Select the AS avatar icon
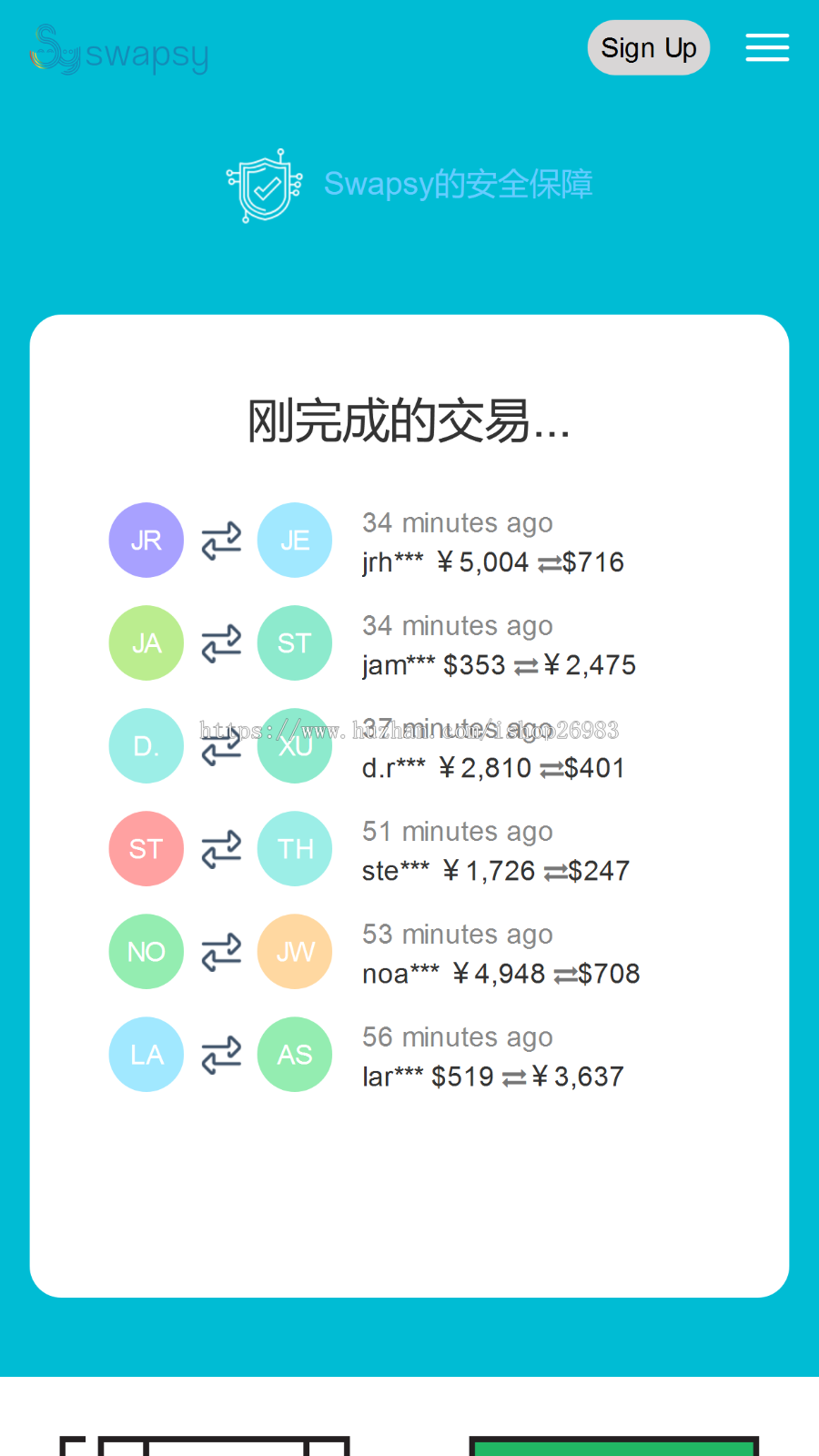The width and height of the screenshot is (819, 1456). 294,1054
